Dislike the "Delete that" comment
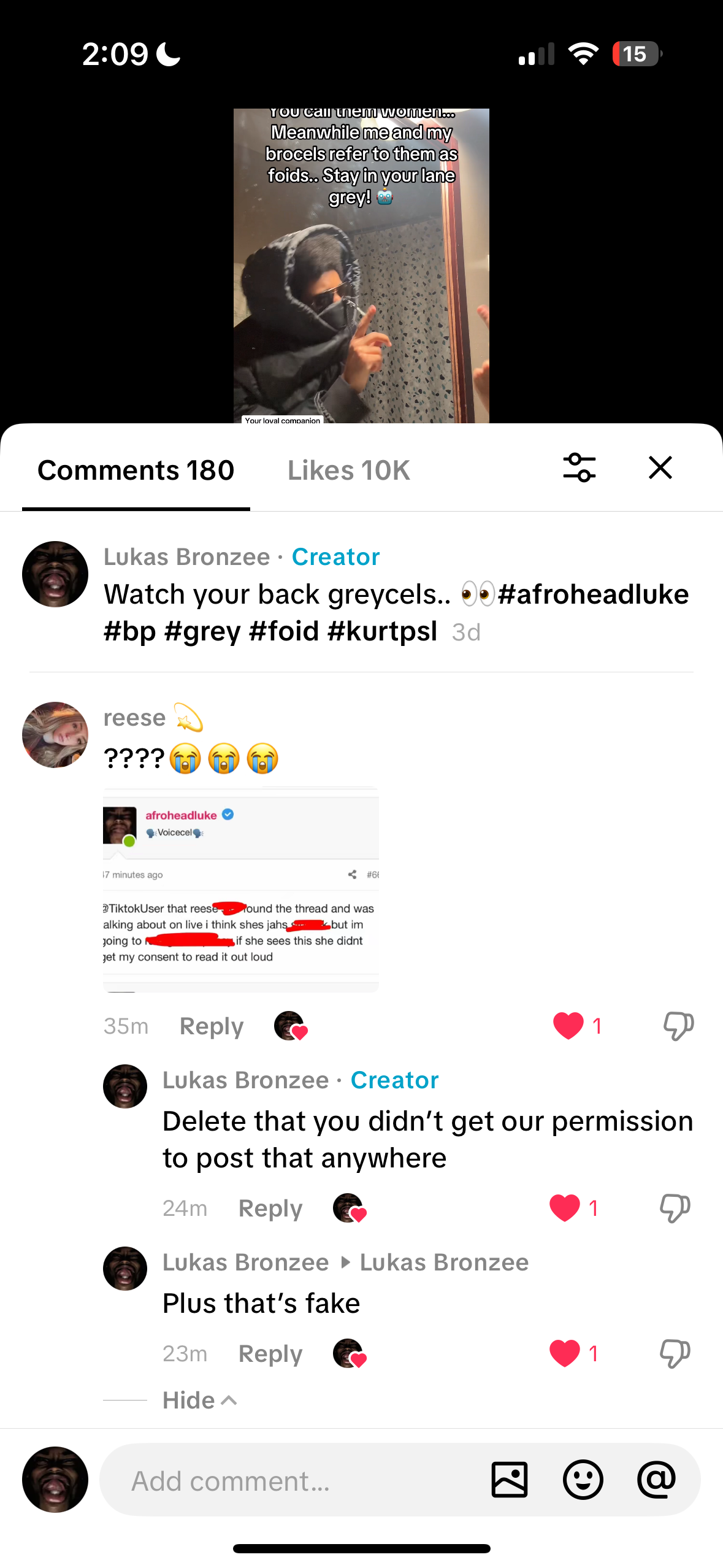 point(675,1208)
